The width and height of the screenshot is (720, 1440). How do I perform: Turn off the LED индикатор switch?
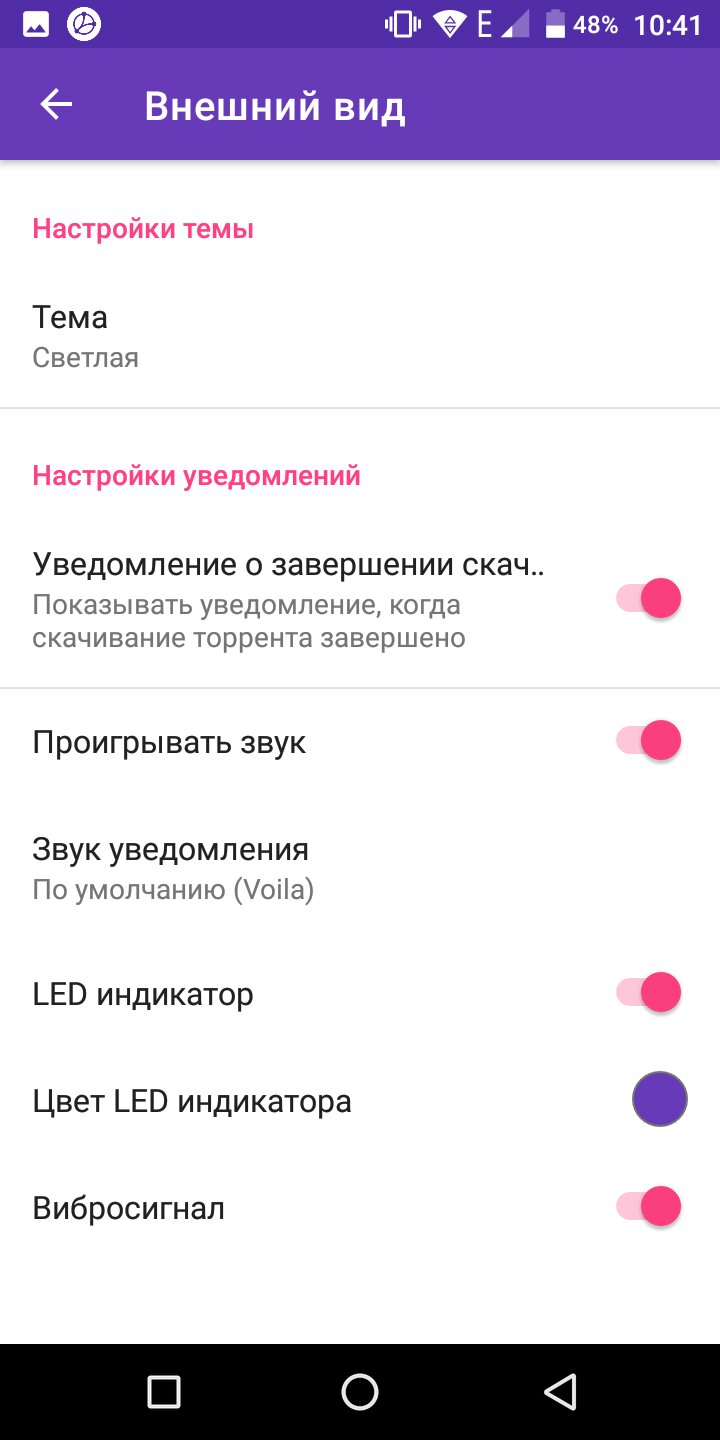pos(649,993)
